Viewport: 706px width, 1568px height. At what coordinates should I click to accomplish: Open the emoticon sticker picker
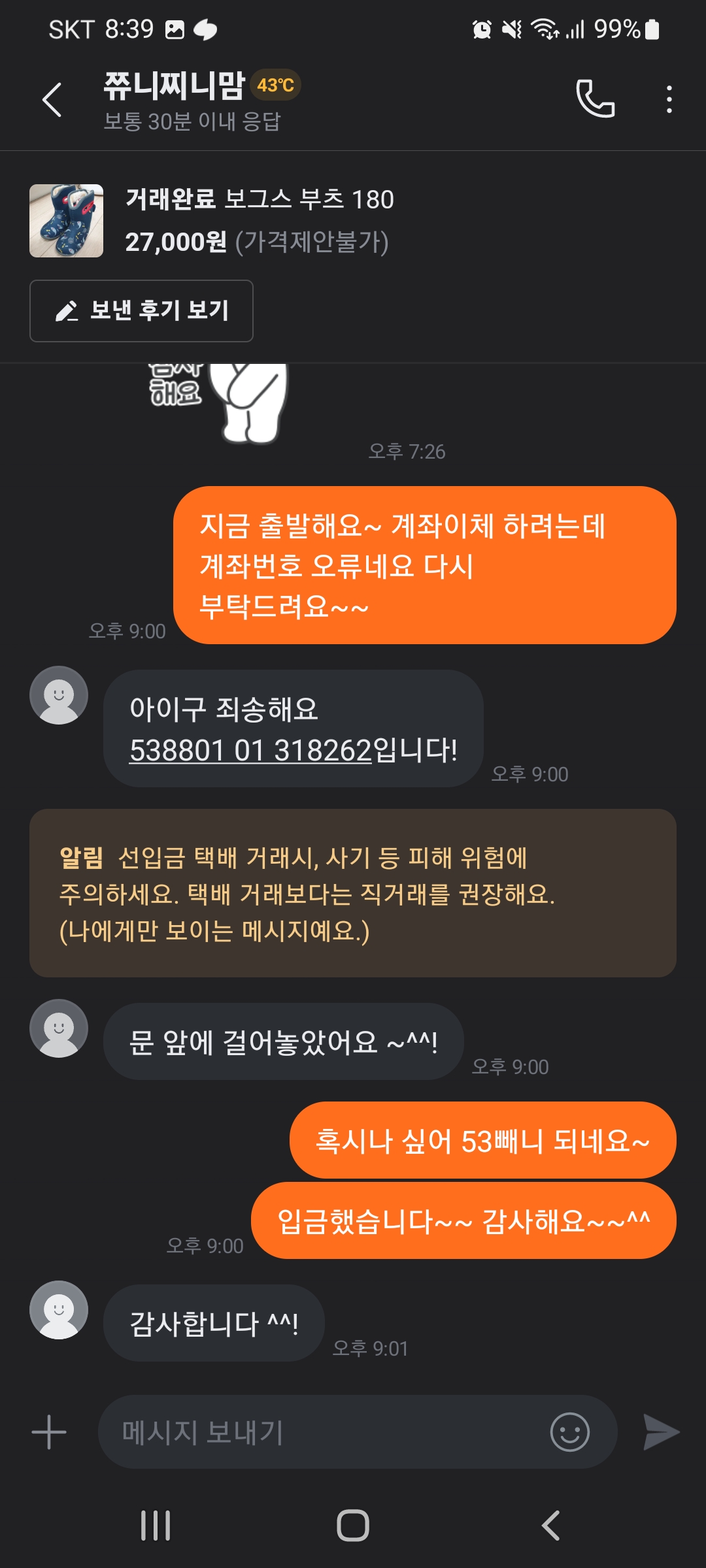tap(569, 1432)
